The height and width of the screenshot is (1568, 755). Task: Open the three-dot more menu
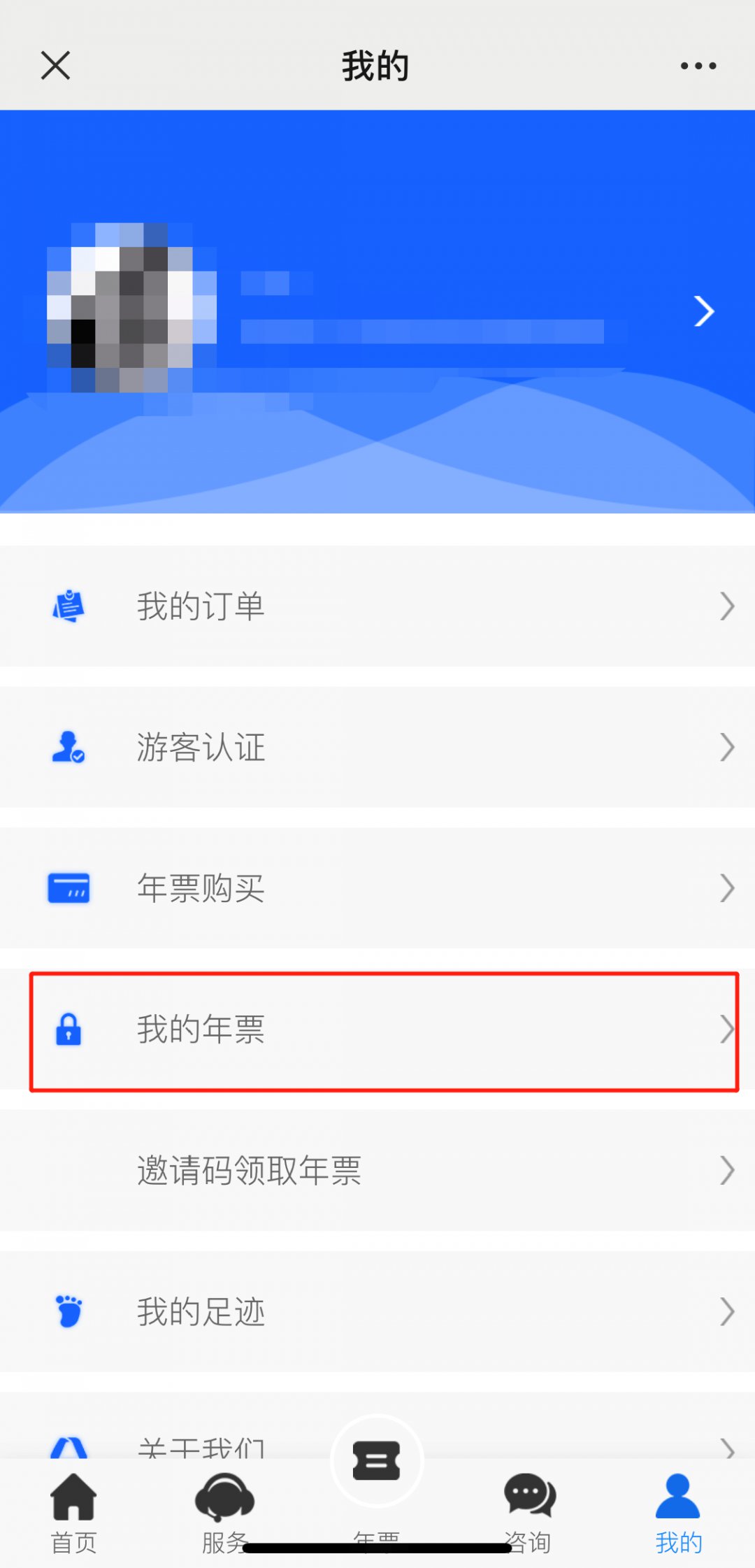coord(698,66)
